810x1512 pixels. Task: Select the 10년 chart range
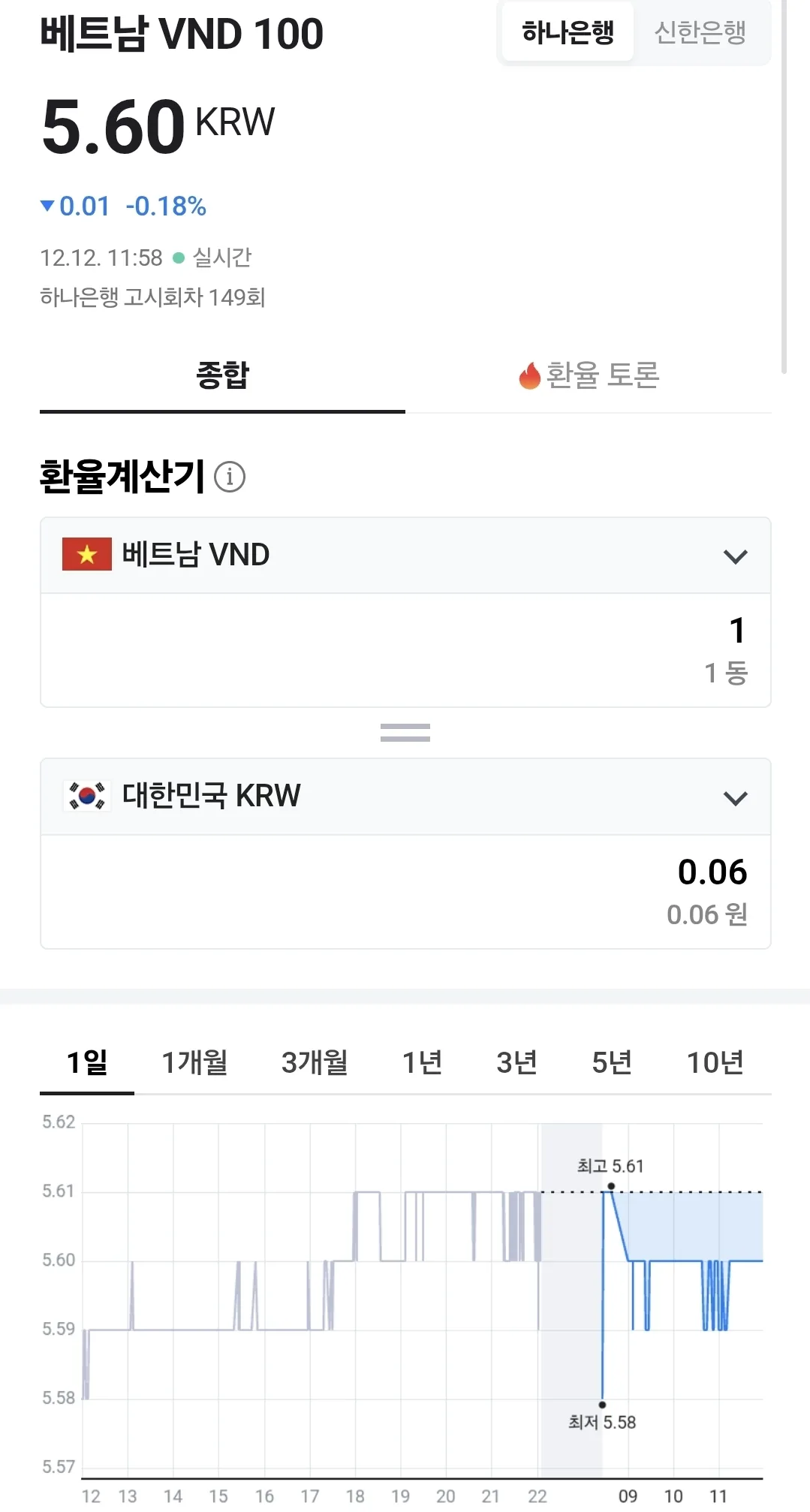(x=715, y=1062)
